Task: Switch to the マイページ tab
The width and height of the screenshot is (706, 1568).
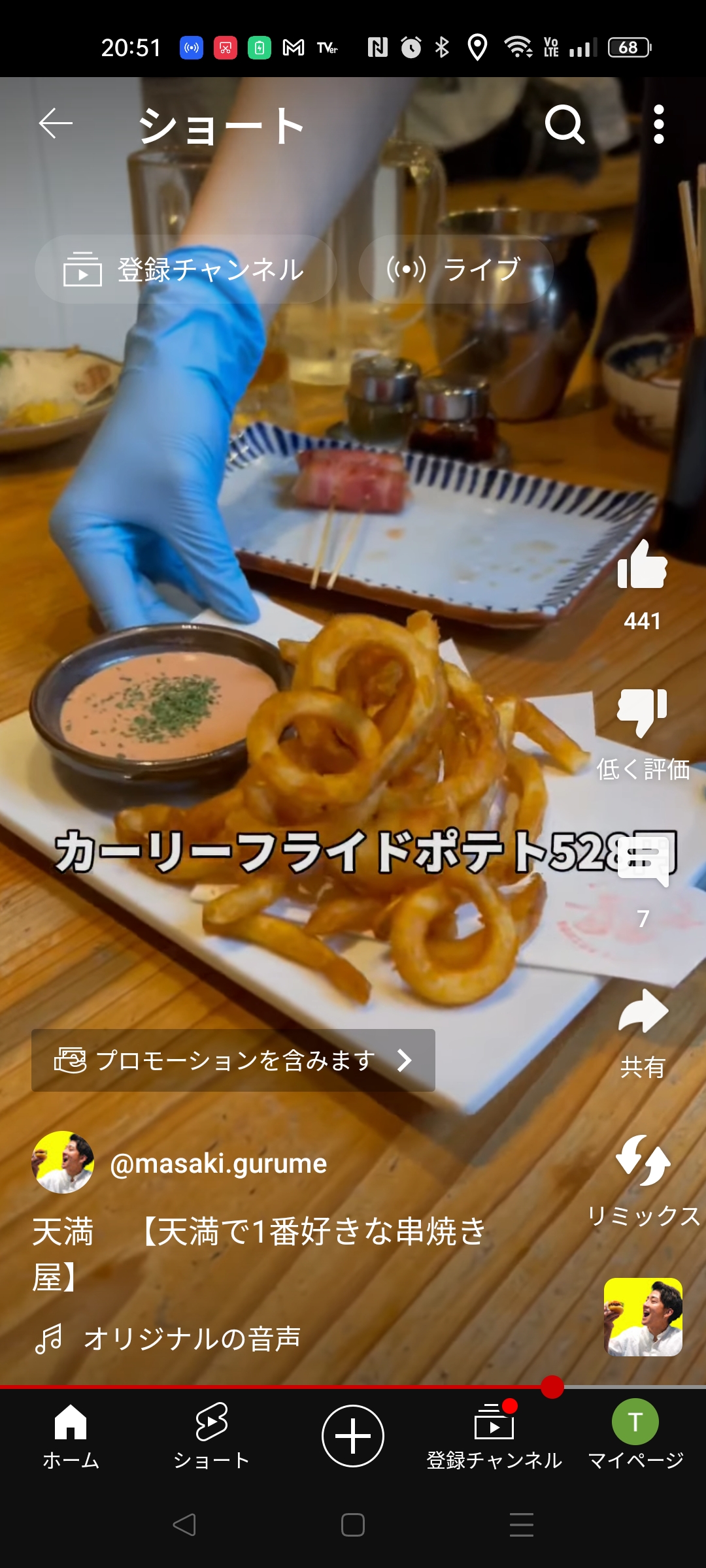Action: (x=635, y=1435)
